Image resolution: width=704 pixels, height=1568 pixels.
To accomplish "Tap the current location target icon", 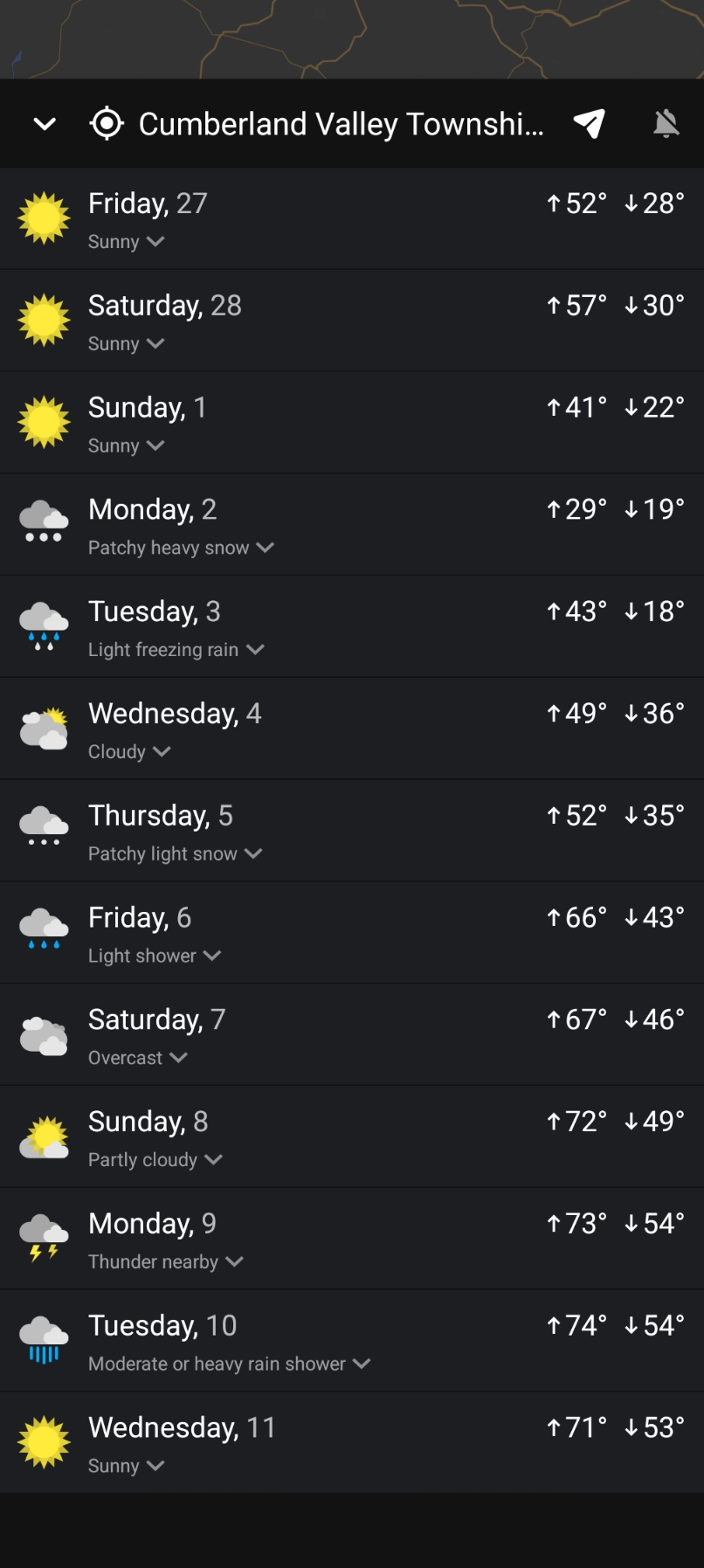I will [x=107, y=124].
